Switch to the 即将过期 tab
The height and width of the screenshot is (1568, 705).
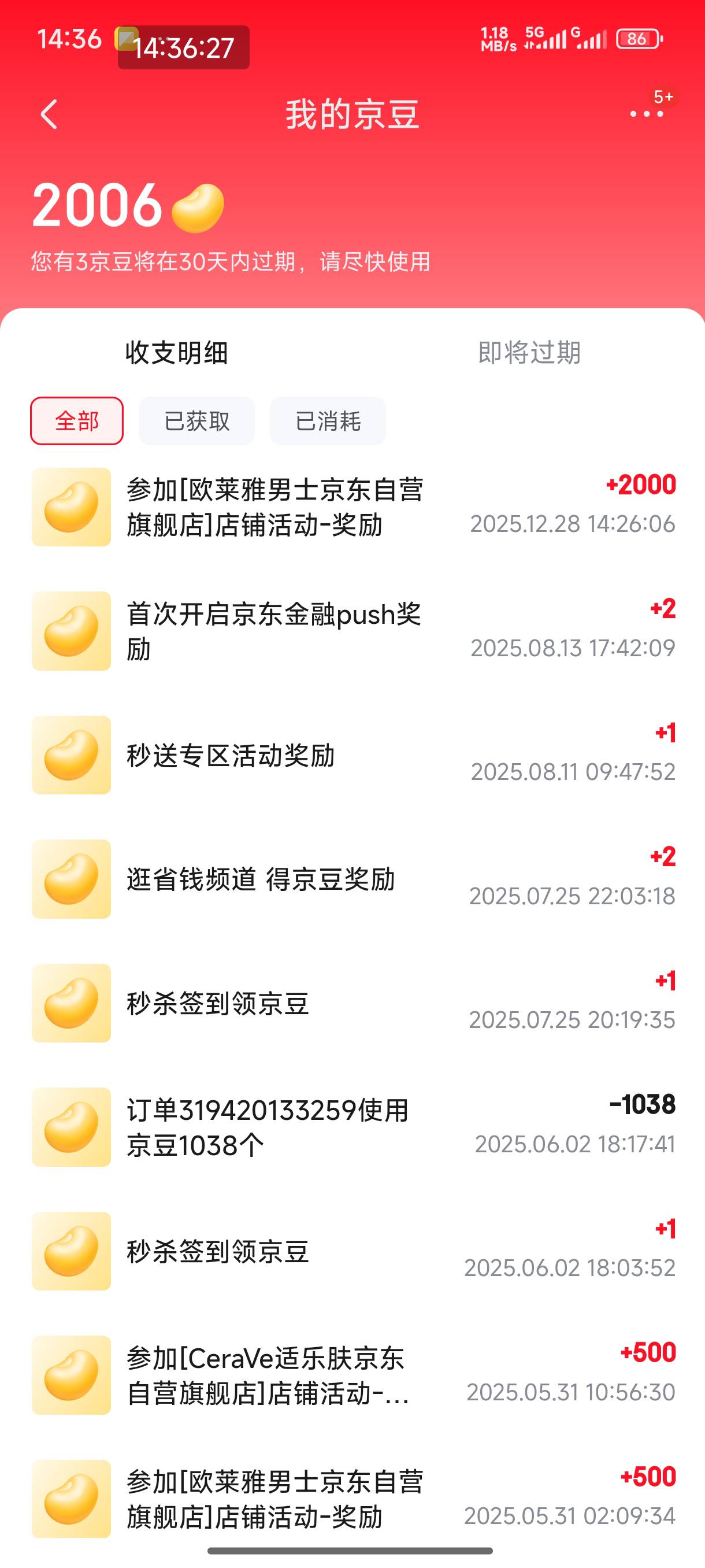click(529, 353)
